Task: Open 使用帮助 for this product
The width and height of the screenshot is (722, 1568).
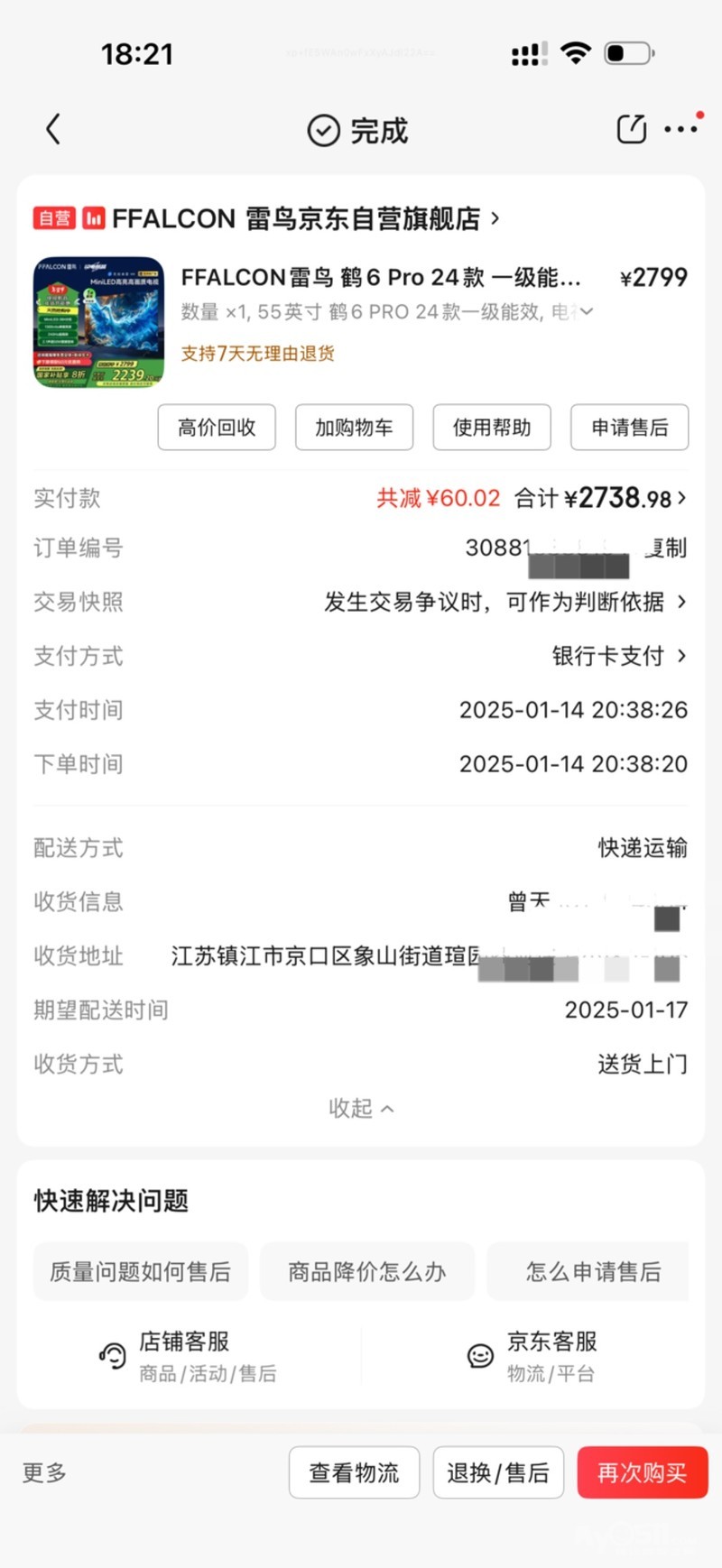Action: [492, 428]
